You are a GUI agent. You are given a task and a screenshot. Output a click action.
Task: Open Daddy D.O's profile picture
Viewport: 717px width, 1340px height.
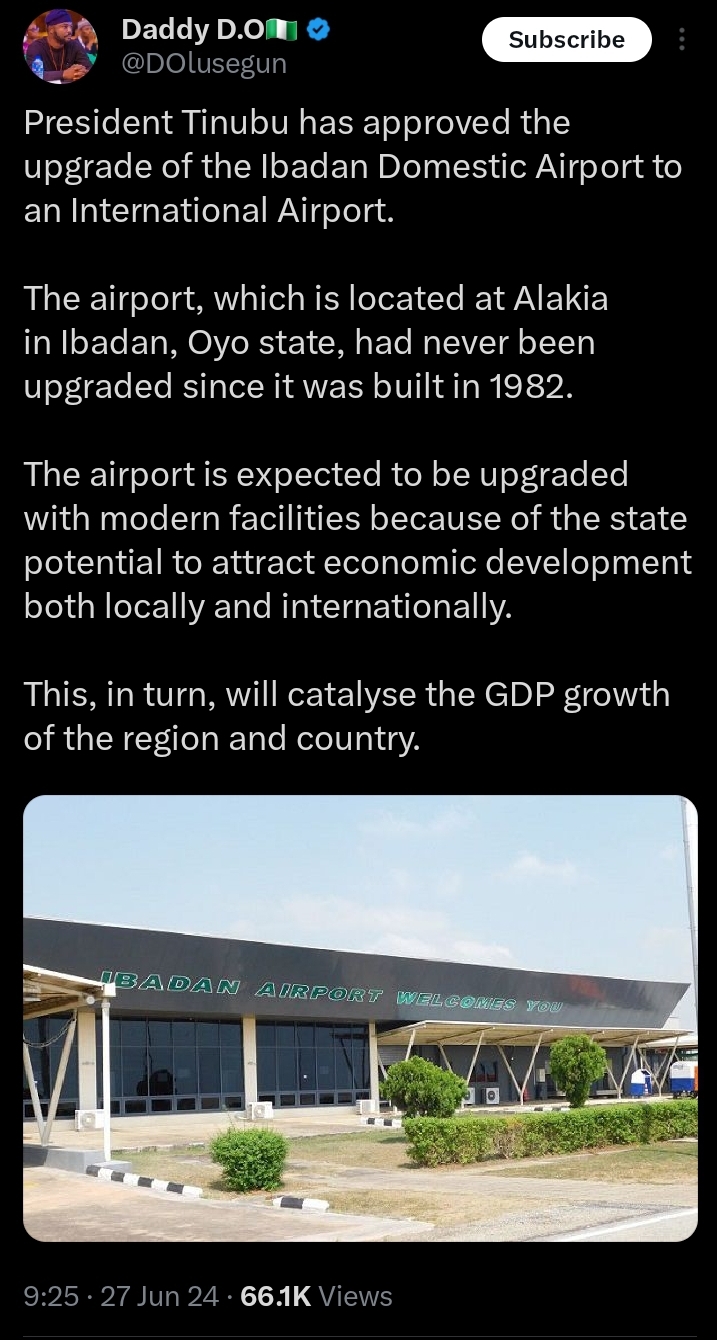(59, 48)
